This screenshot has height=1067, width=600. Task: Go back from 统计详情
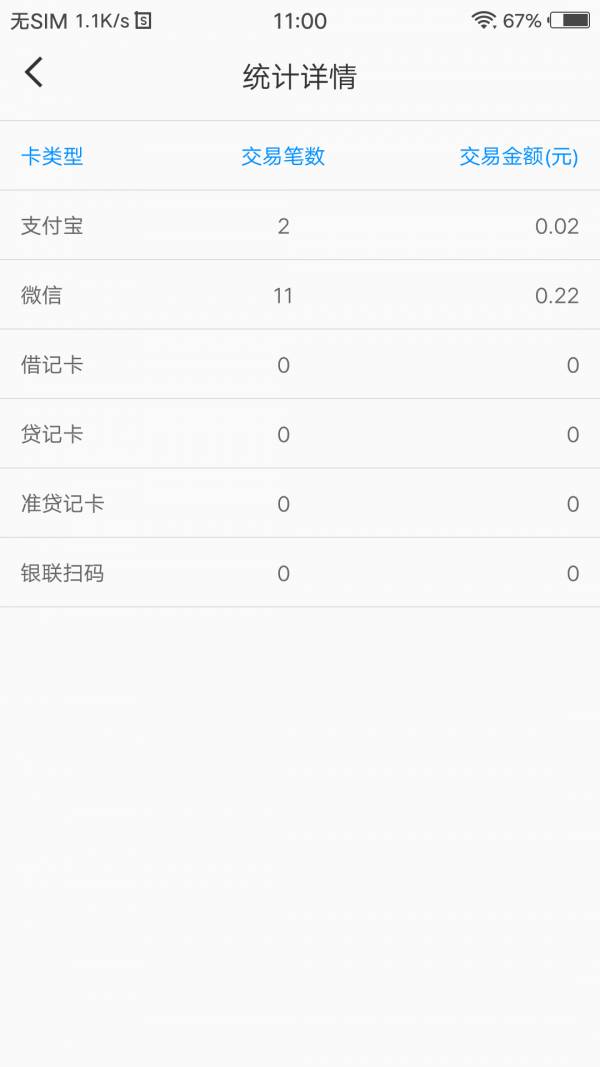click(33, 72)
